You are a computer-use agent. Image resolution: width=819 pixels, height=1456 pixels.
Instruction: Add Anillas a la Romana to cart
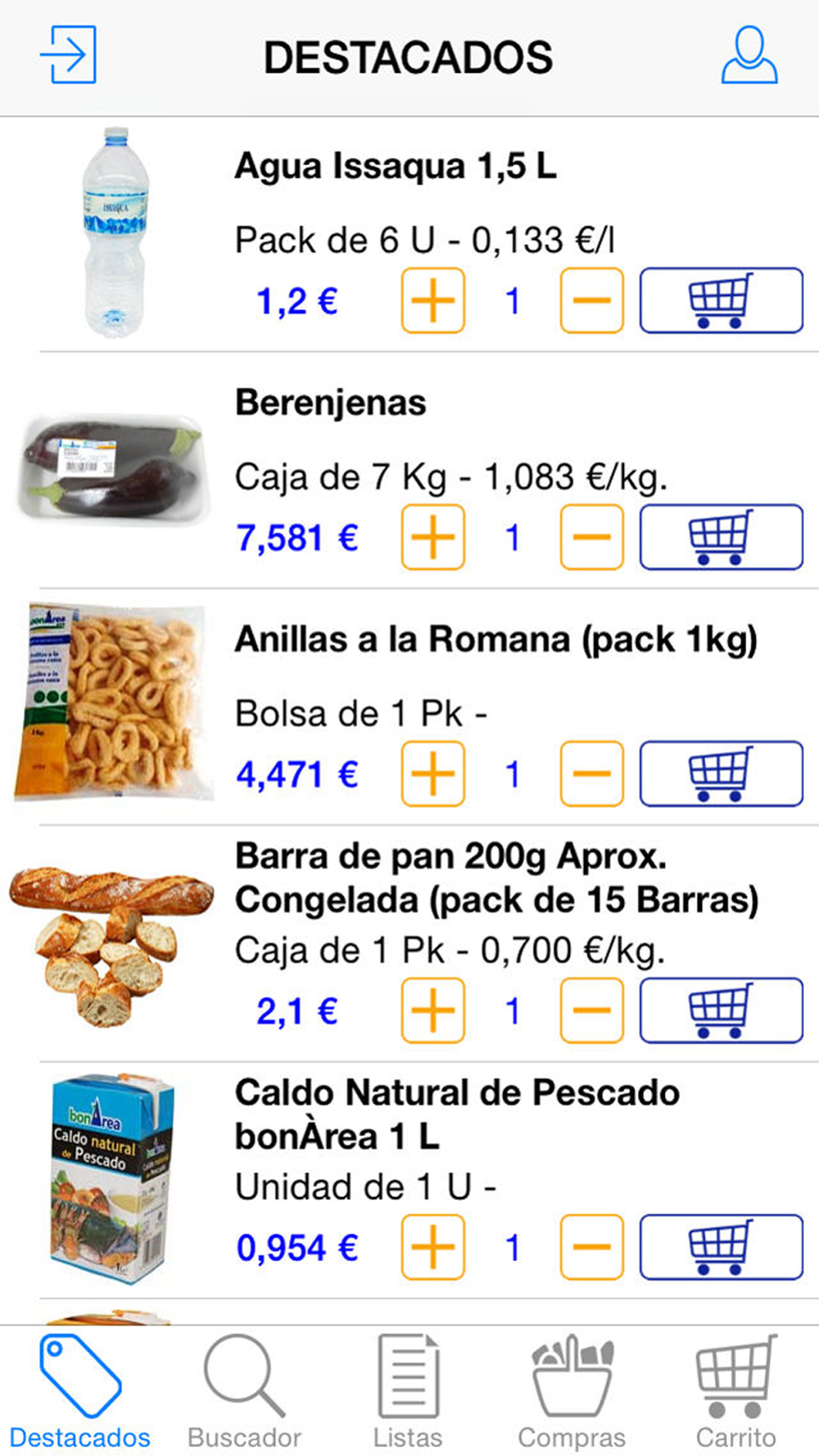click(x=721, y=774)
